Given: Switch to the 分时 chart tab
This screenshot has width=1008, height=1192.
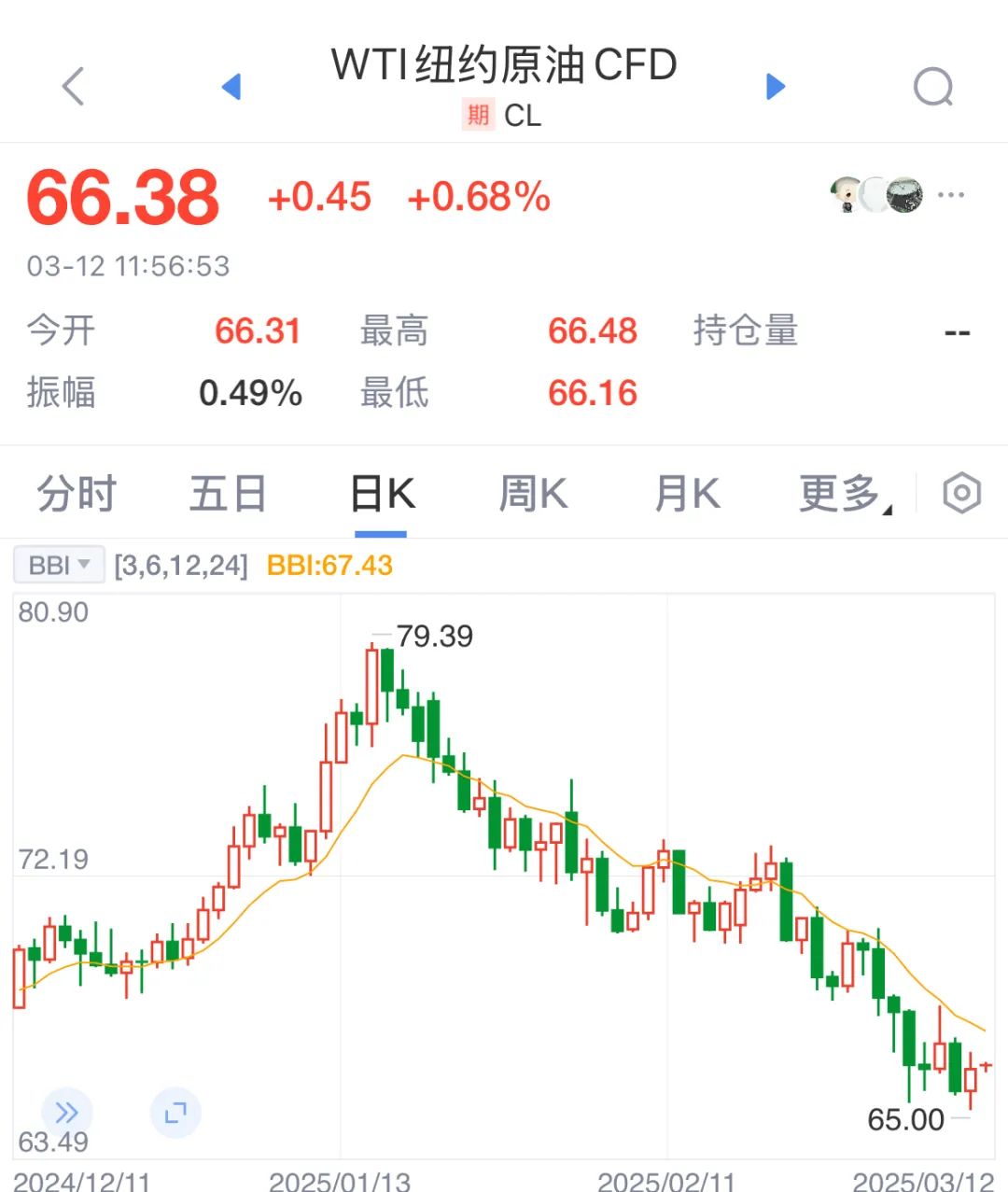Looking at the screenshot, I should (x=77, y=494).
